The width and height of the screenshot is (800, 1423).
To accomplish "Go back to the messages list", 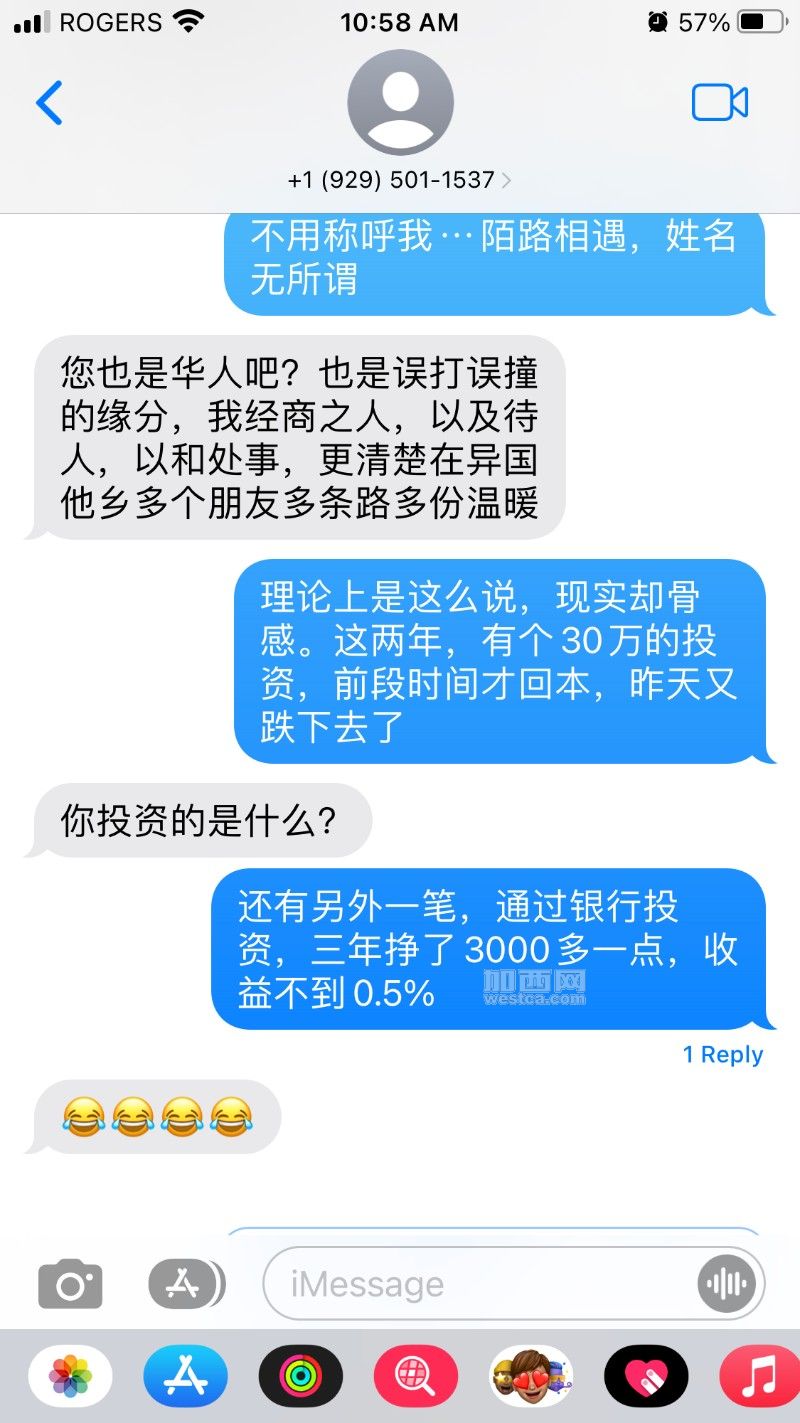I will [49, 102].
